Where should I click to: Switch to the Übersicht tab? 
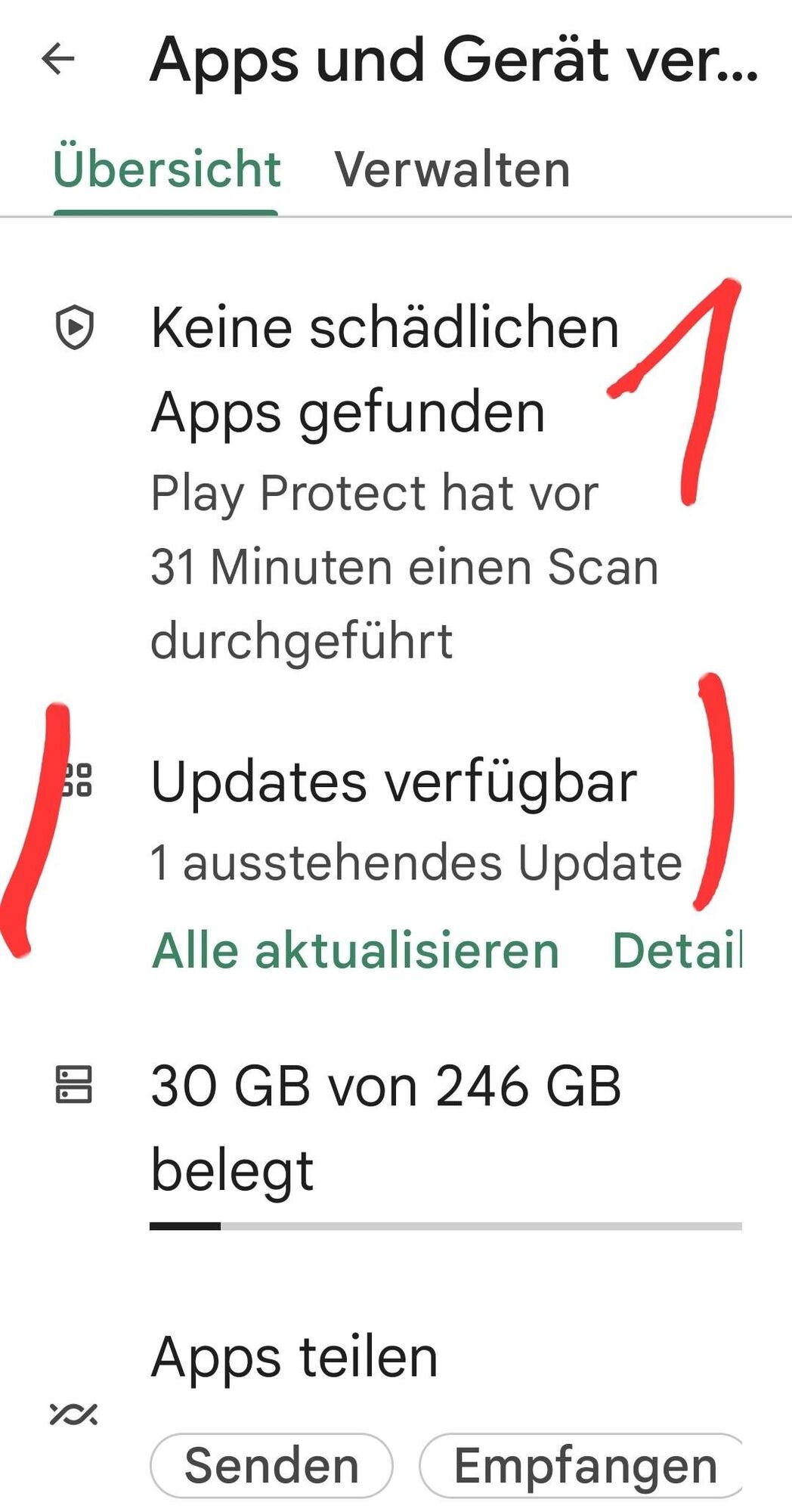coord(166,169)
